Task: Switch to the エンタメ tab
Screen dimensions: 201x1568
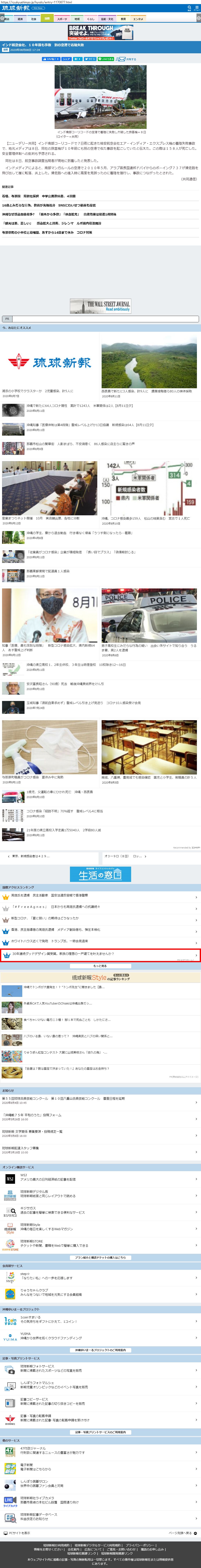Action: tap(138, 19)
